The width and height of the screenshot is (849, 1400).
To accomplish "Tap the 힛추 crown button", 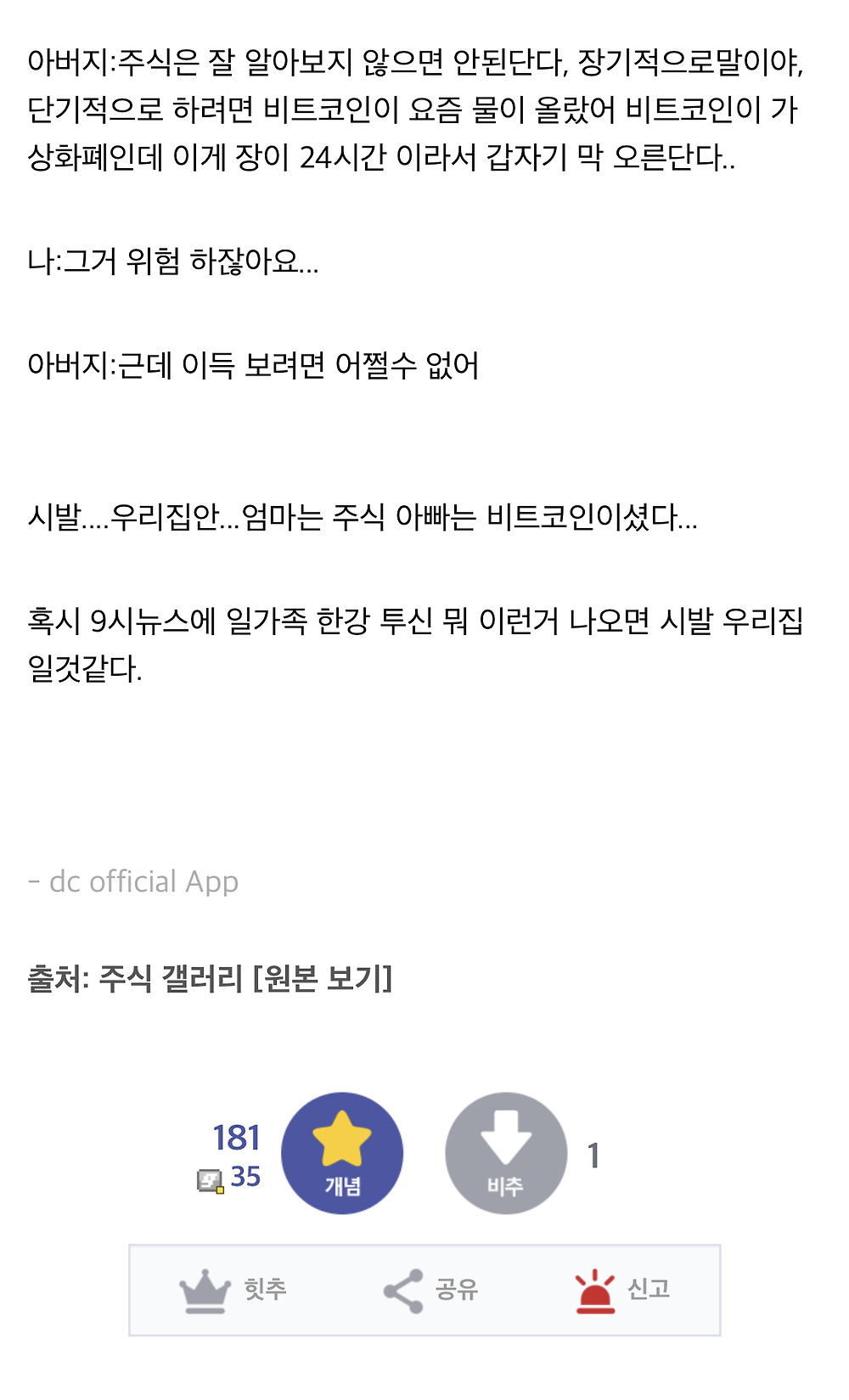I will click(233, 1290).
